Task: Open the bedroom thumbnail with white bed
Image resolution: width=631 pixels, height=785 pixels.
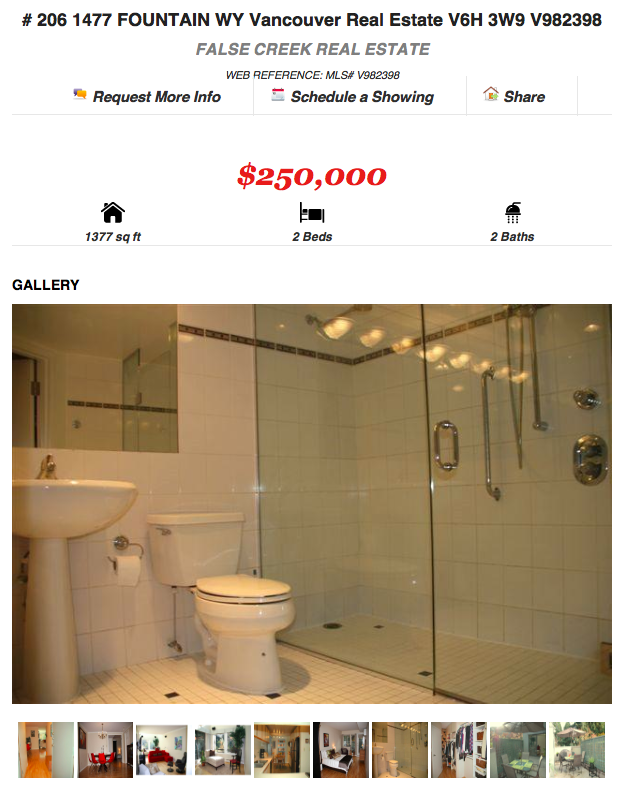Action: point(341,750)
